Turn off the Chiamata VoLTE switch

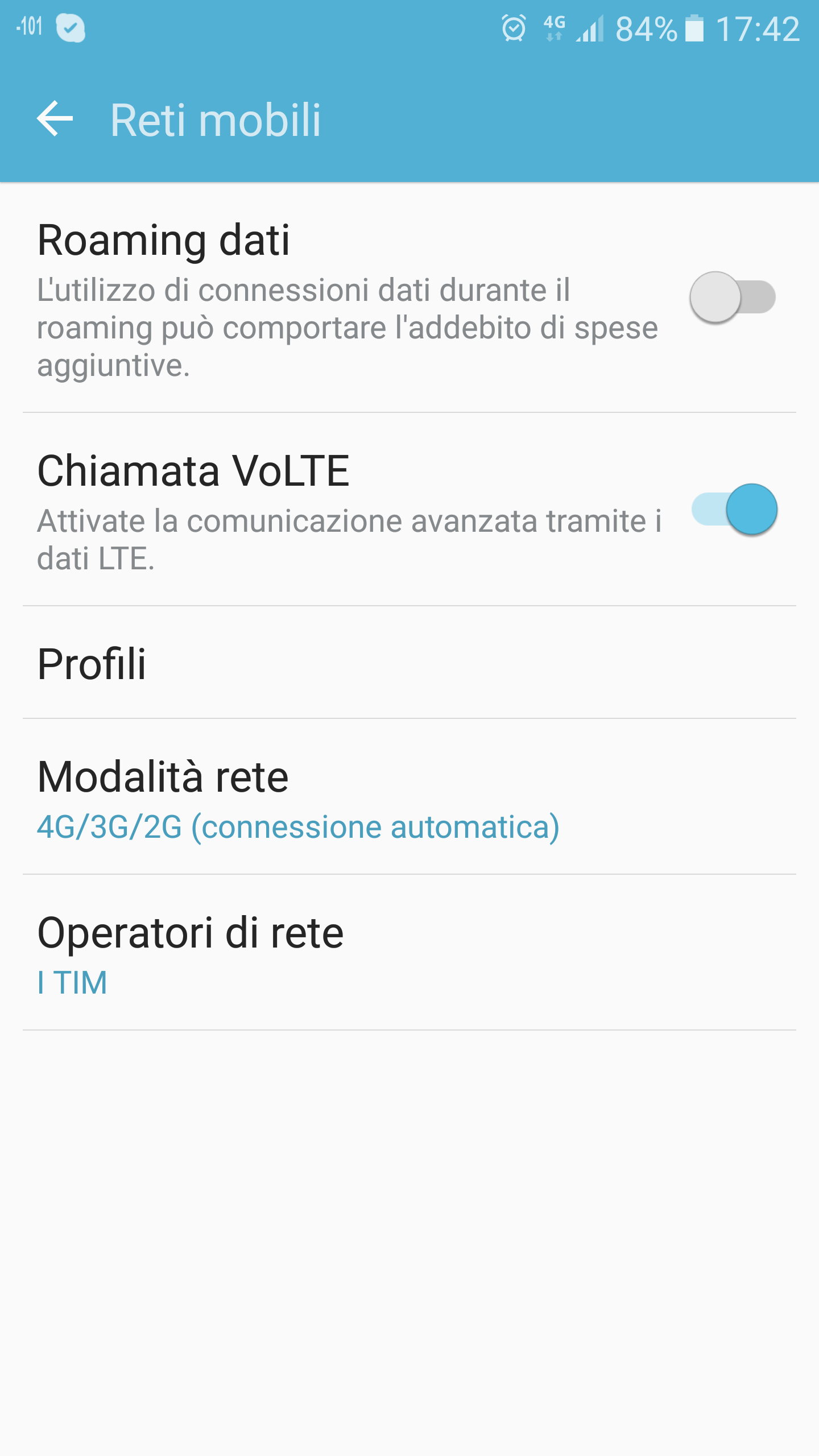point(734,509)
